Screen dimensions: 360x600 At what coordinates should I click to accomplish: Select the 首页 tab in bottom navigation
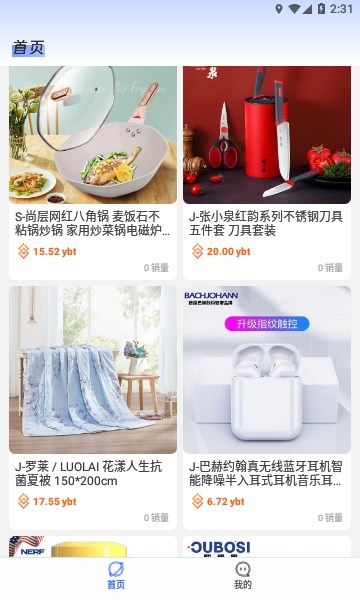pos(116,576)
